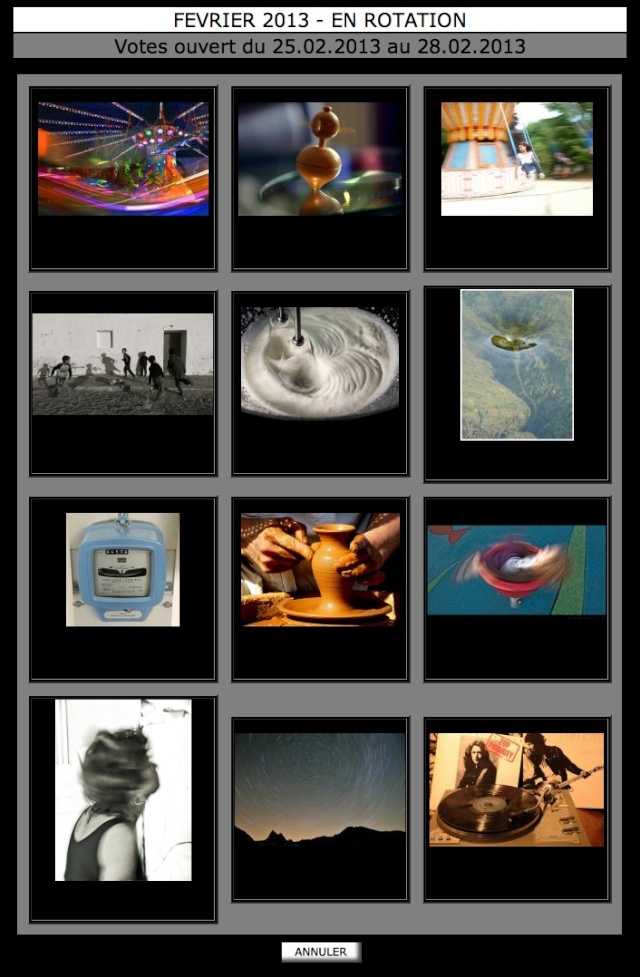Screen dimensions: 640x977
Task: Select the black-and-white children running photo
Action: click(123, 364)
